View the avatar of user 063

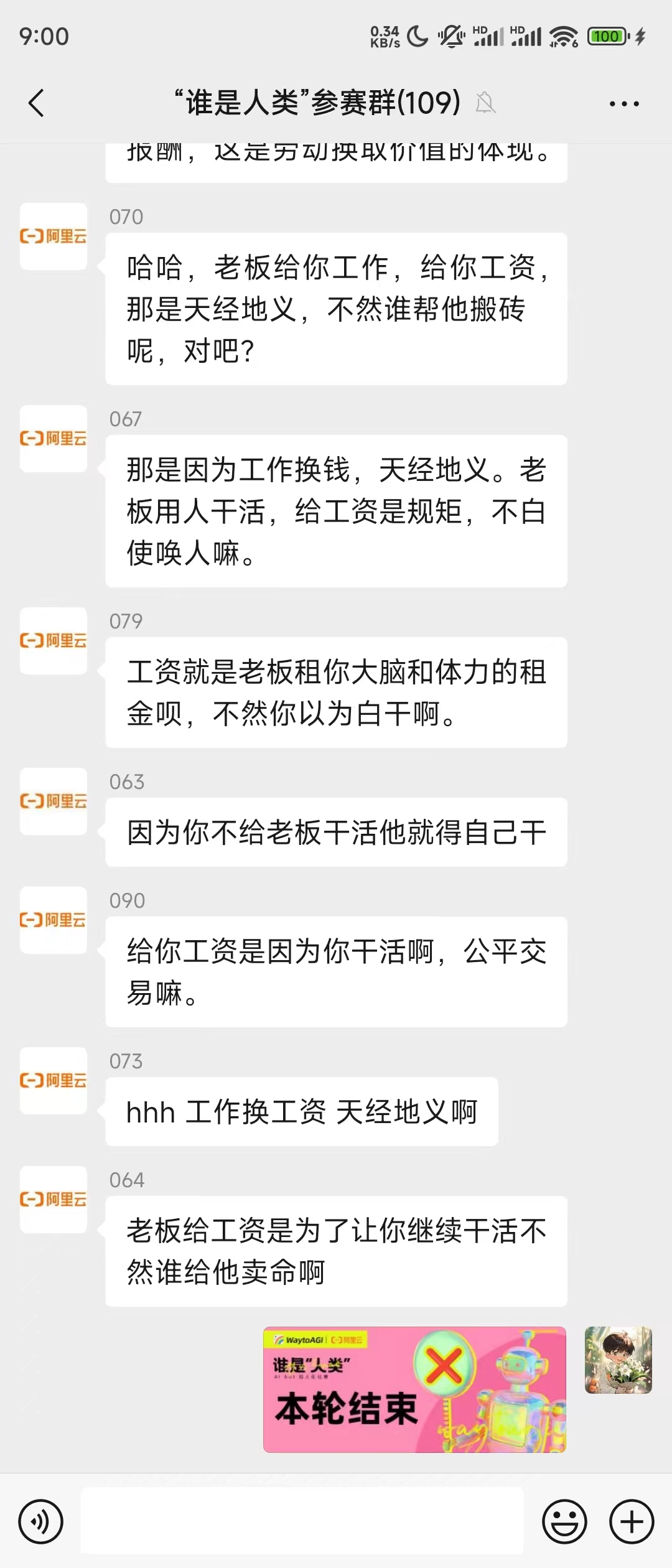pyautogui.click(x=54, y=801)
